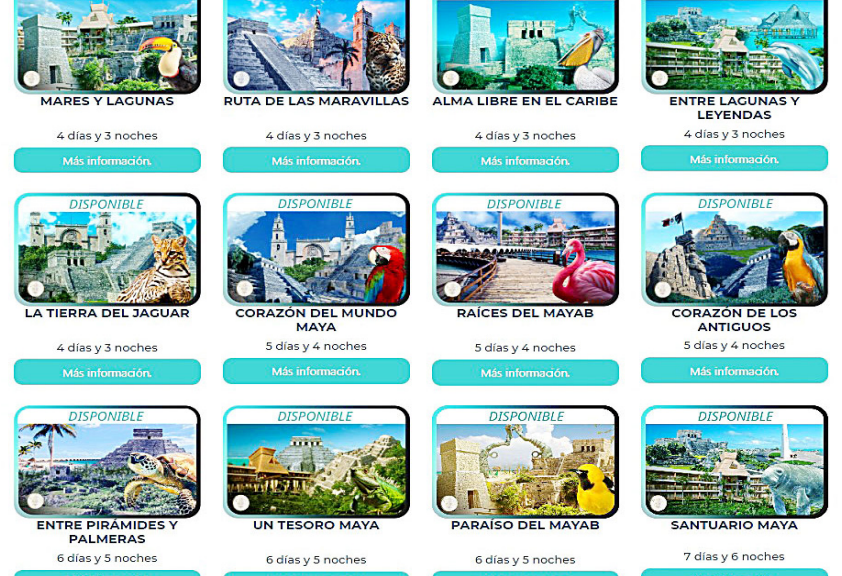Select Más información for Alma Libre en el Caribe
This screenshot has width=842, height=576.
tap(525, 161)
